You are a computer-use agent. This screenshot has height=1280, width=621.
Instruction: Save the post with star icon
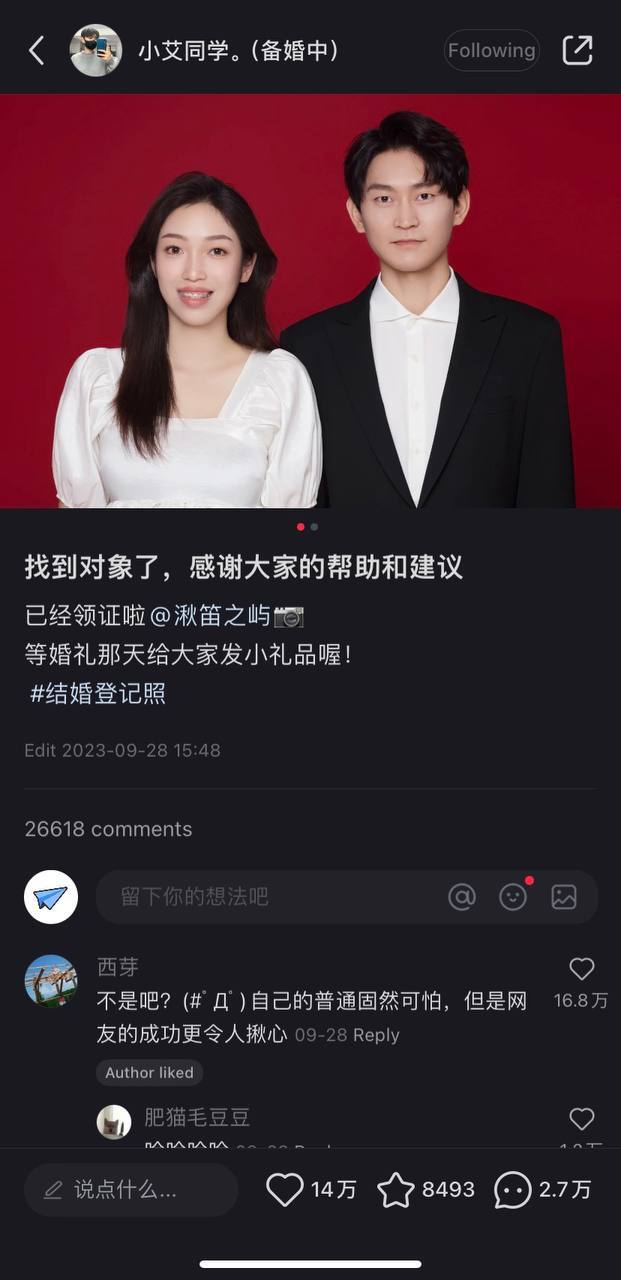click(396, 1190)
